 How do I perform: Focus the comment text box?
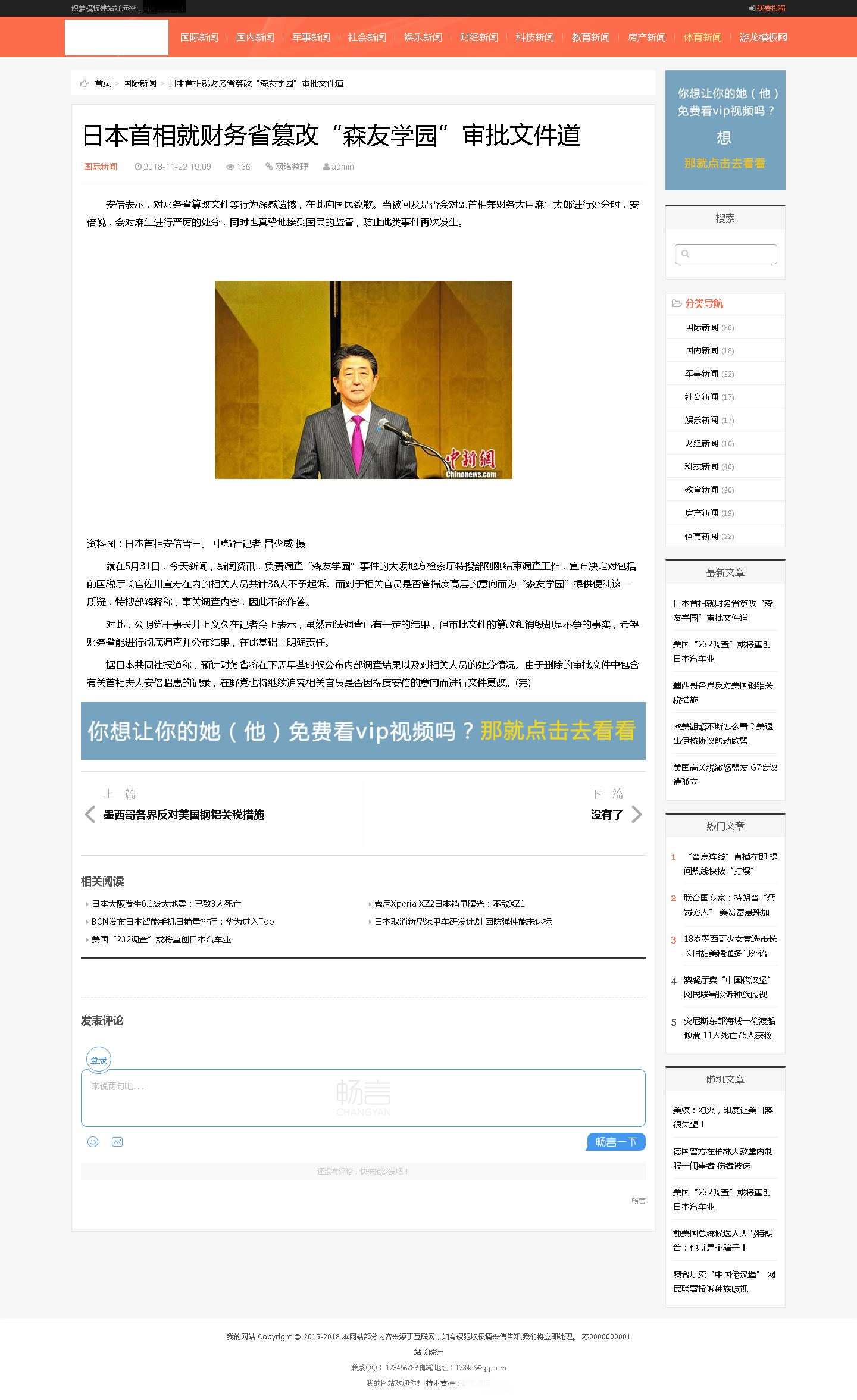tap(363, 1098)
